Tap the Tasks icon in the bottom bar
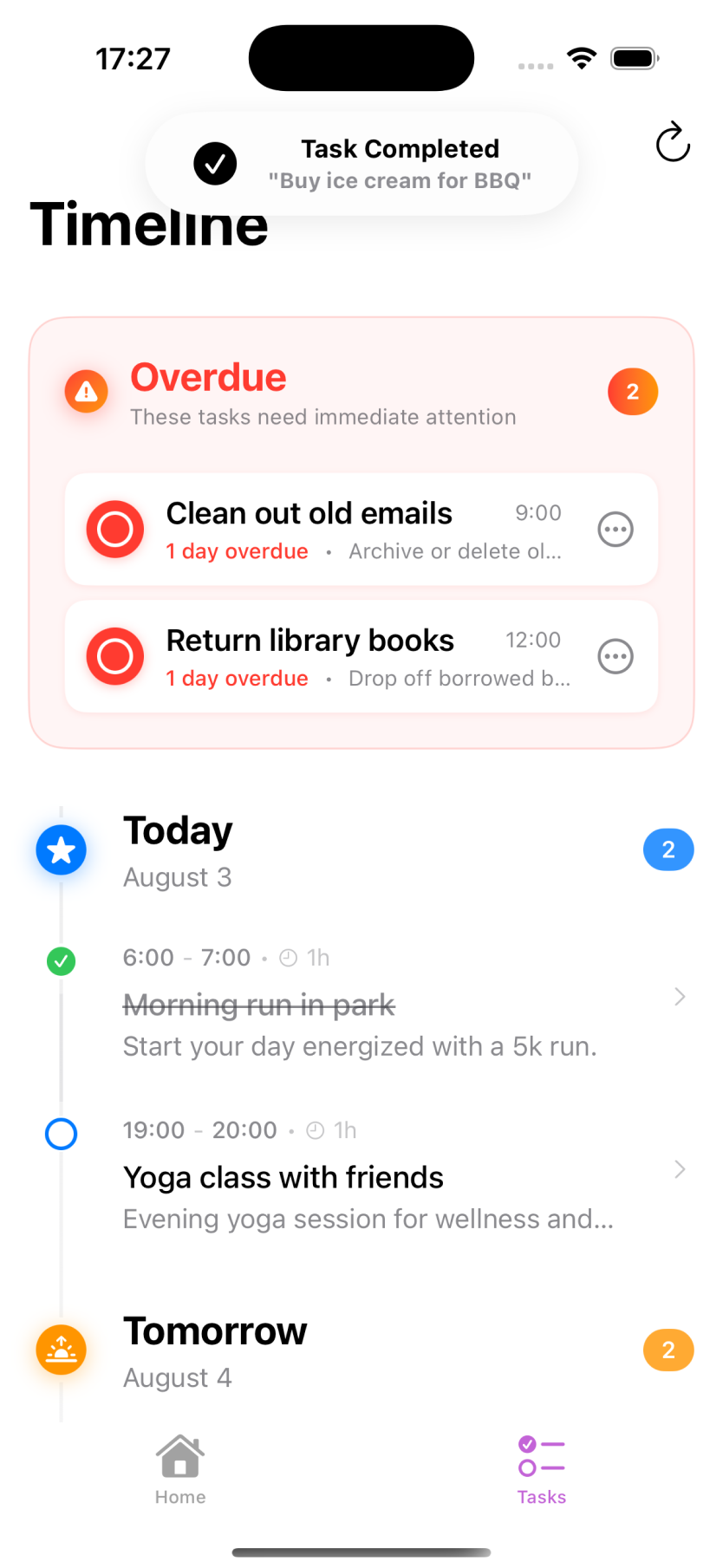Image resolution: width=723 pixels, height=1568 pixels. click(x=542, y=1458)
